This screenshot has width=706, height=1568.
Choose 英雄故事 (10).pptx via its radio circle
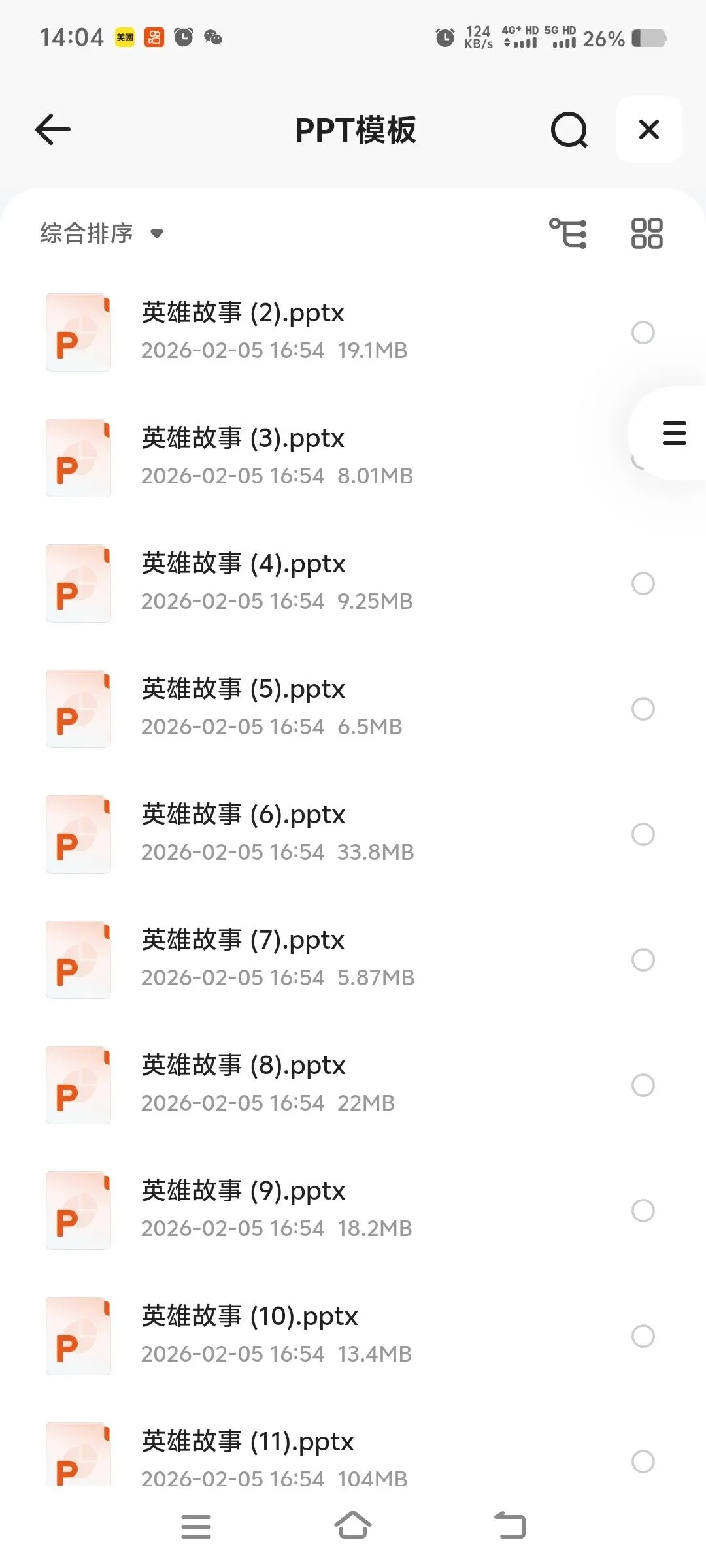pyautogui.click(x=643, y=1336)
